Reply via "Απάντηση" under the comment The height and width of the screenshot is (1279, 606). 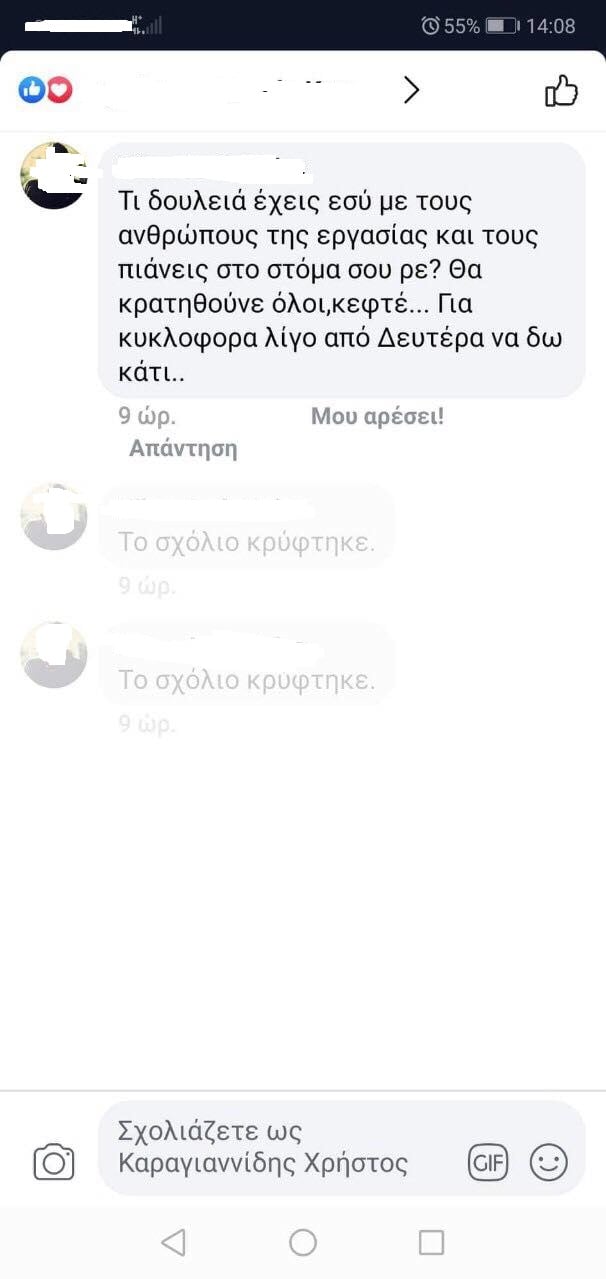point(183,448)
